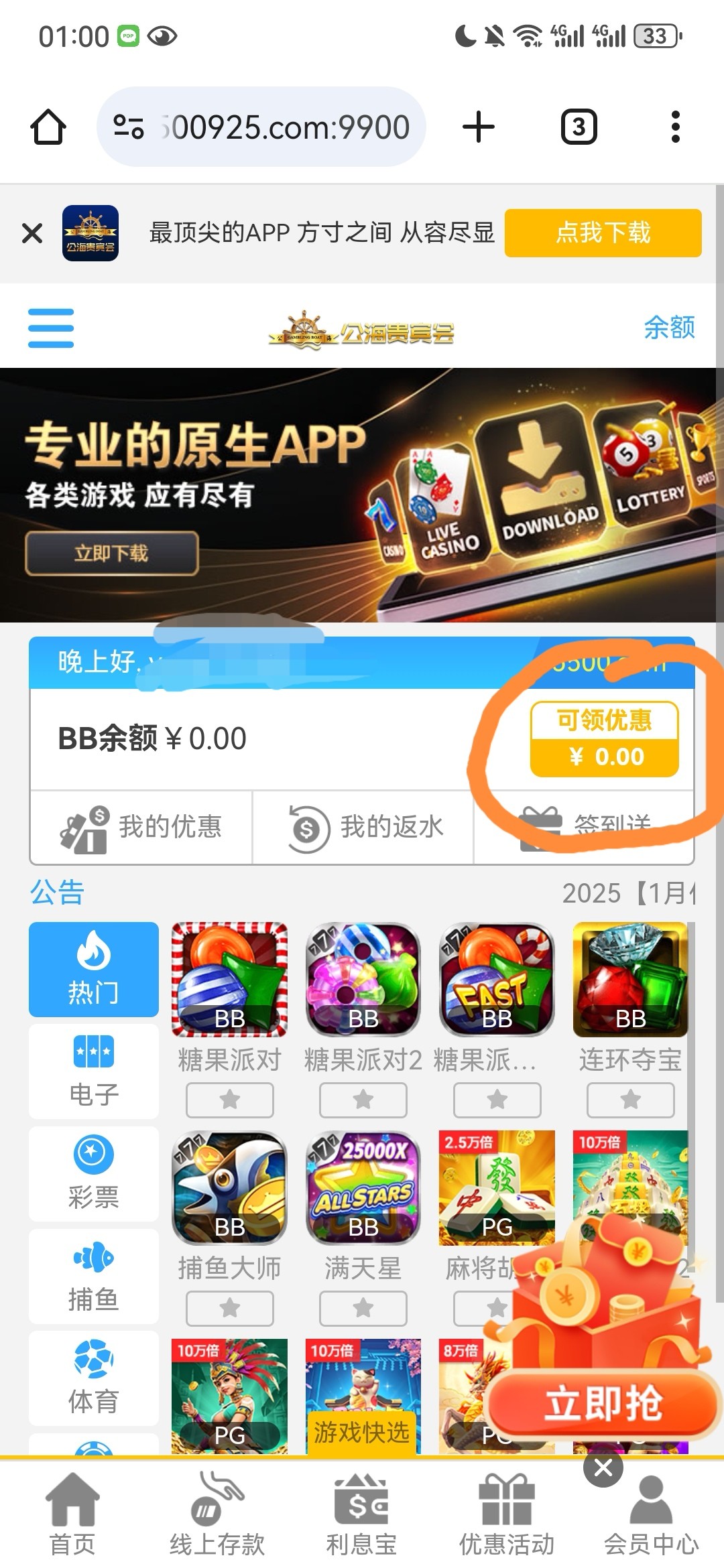Open a new browser tab
This screenshot has height=1568, width=724.
coord(479,127)
